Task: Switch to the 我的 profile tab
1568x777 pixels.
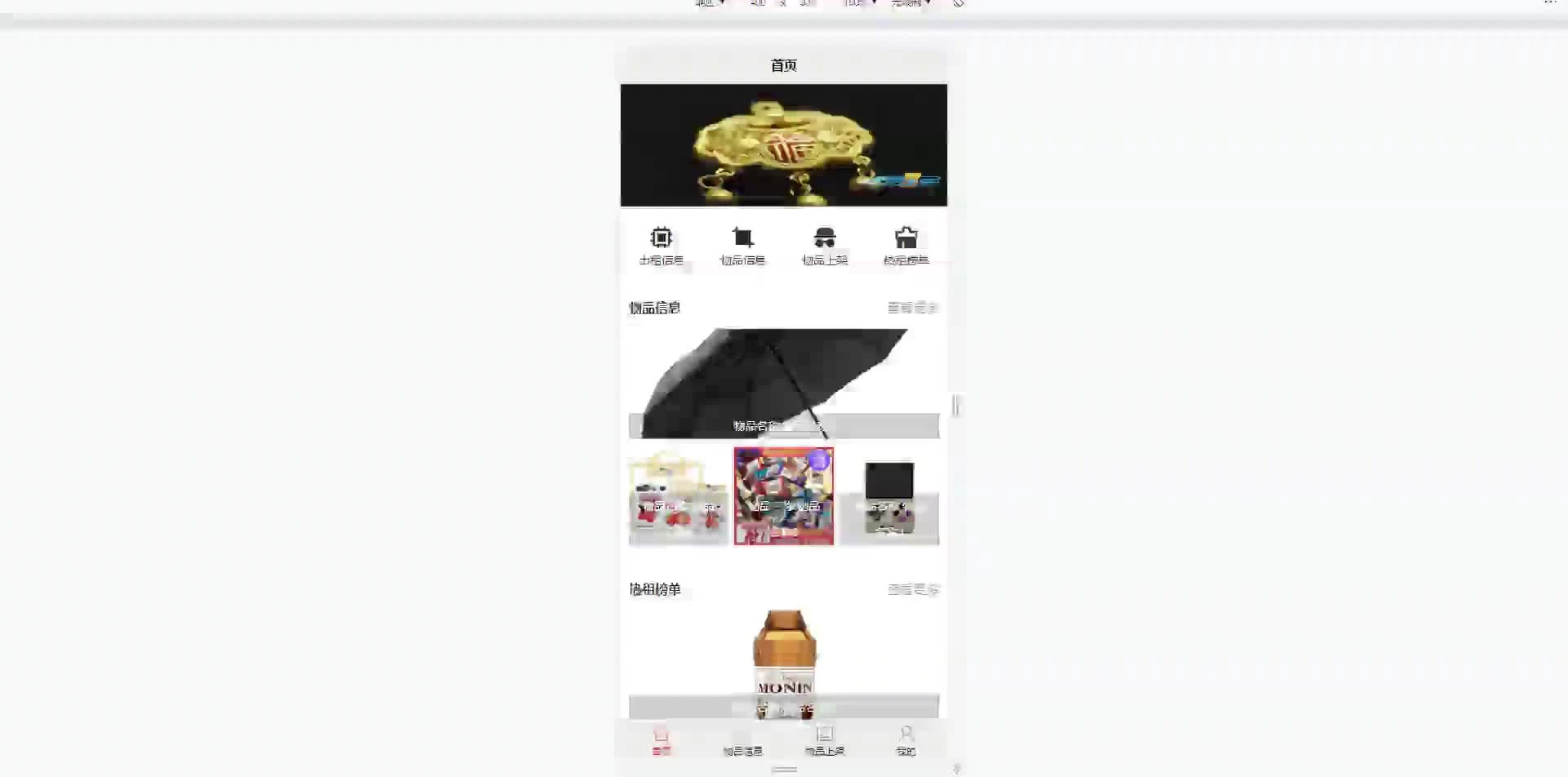Action: click(906, 741)
